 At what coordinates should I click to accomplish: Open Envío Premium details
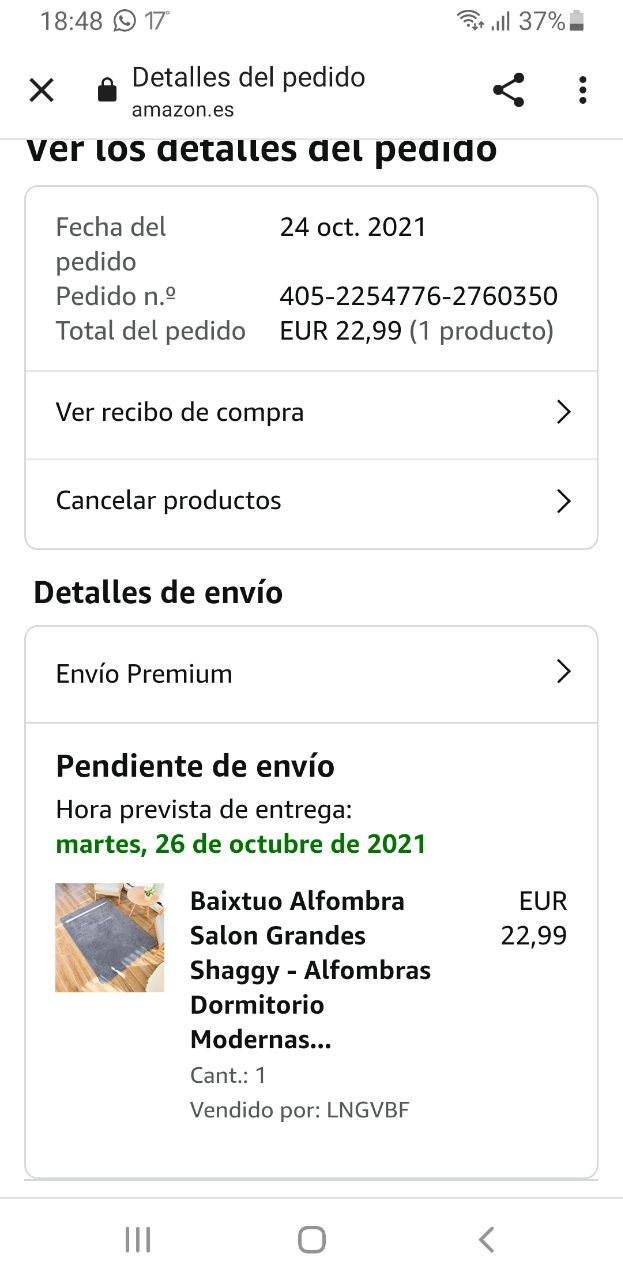click(x=311, y=674)
